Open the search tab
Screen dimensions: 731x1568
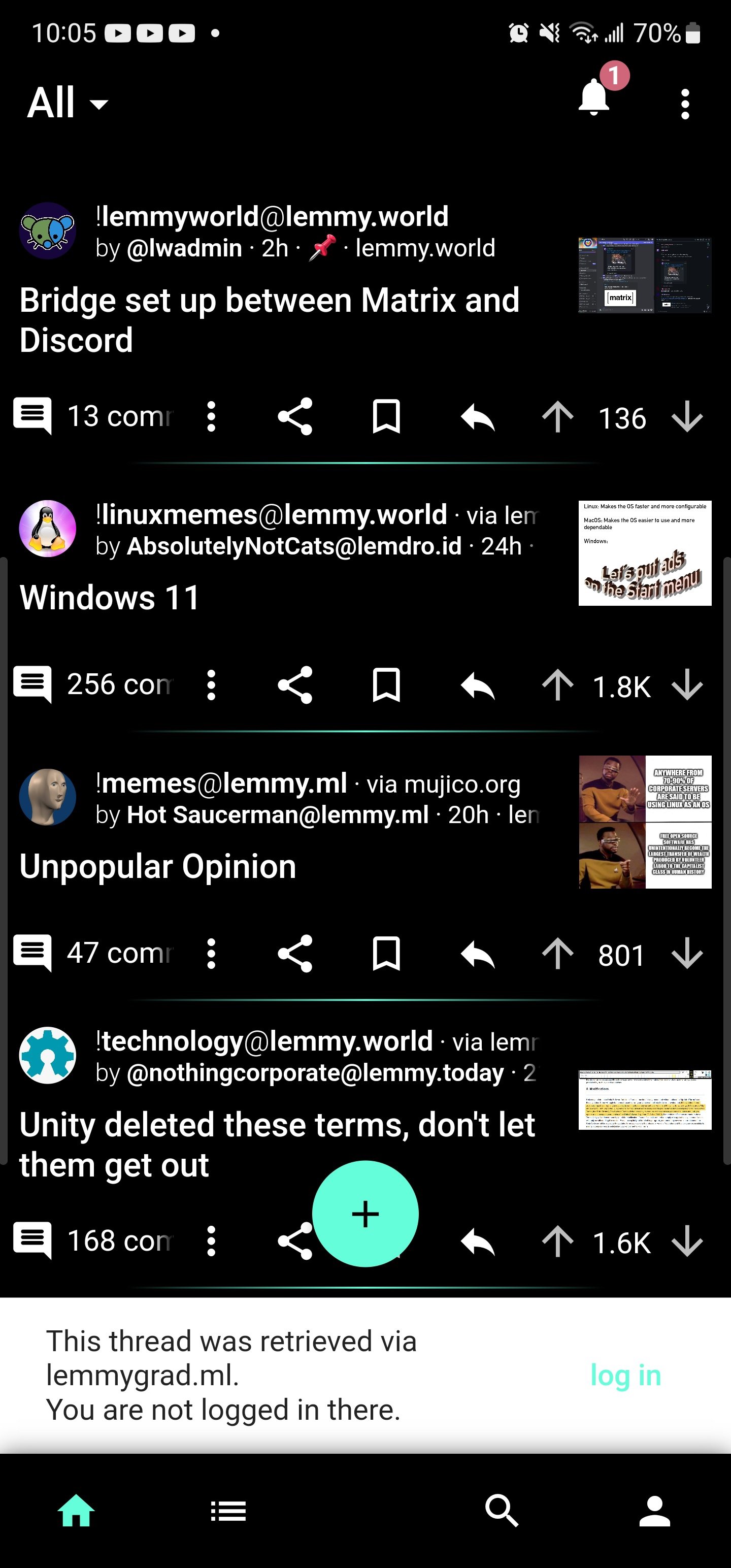pos(502,1511)
